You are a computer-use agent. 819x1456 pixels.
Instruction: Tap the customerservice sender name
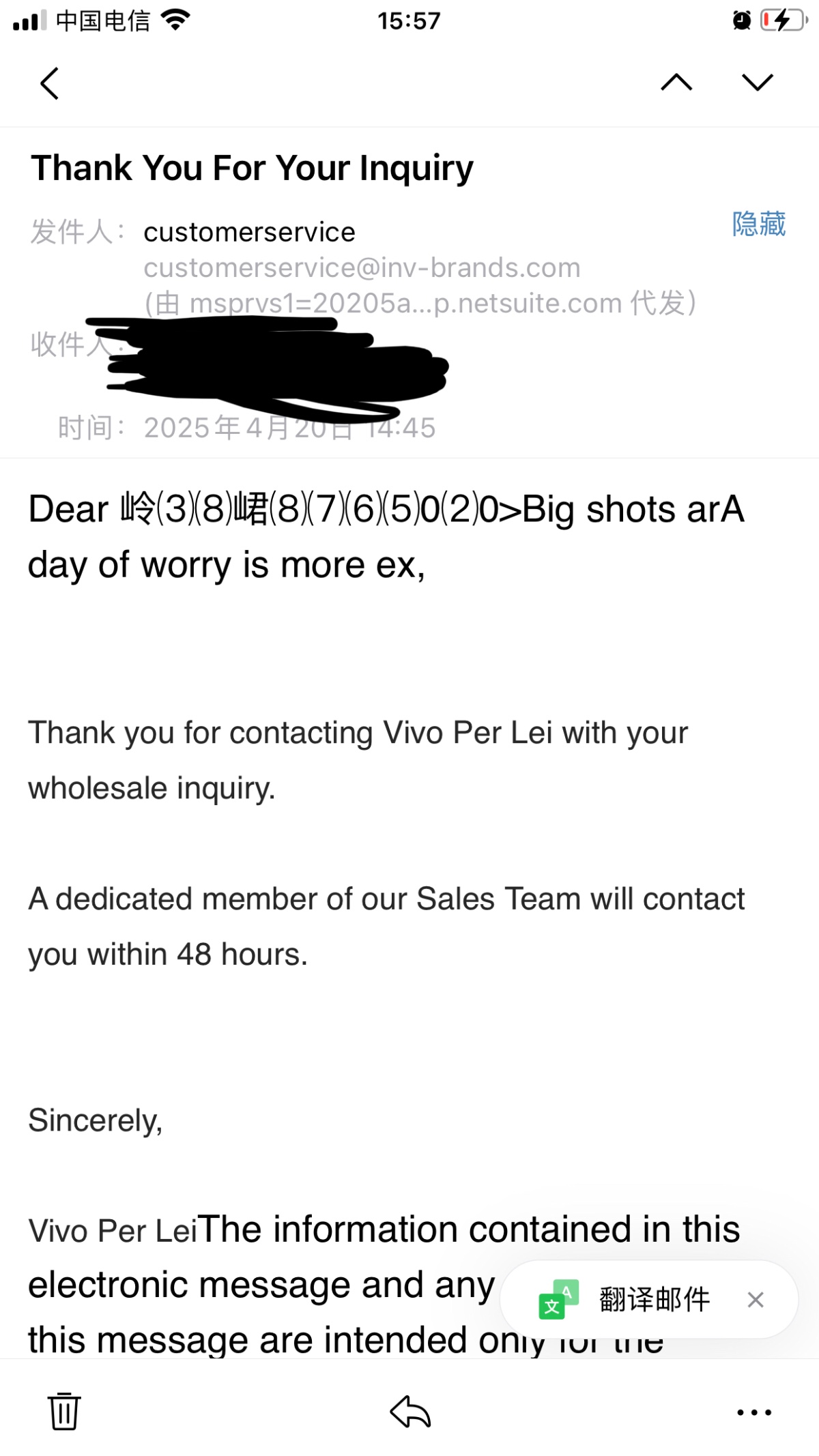pos(249,232)
